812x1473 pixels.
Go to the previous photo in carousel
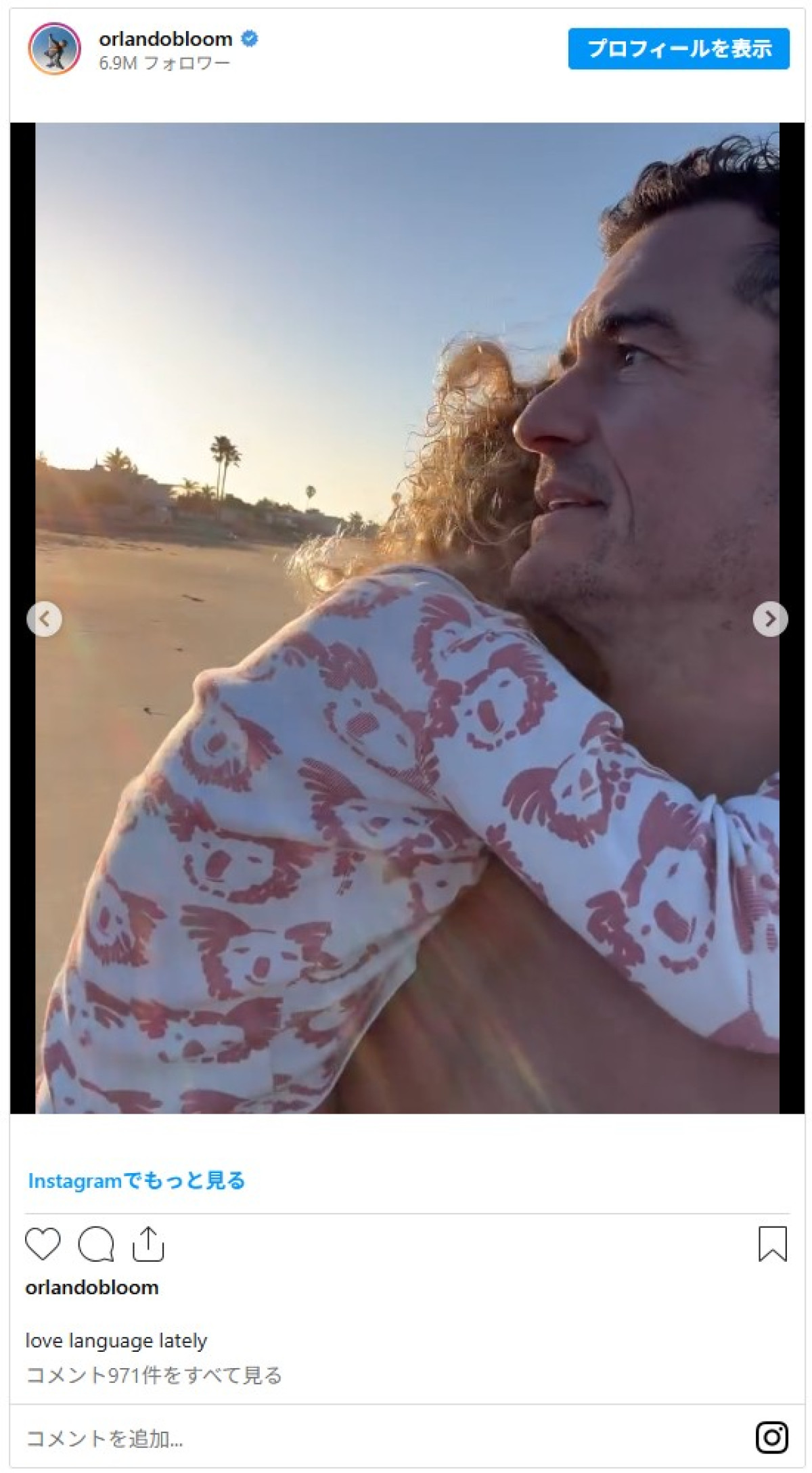point(45,619)
